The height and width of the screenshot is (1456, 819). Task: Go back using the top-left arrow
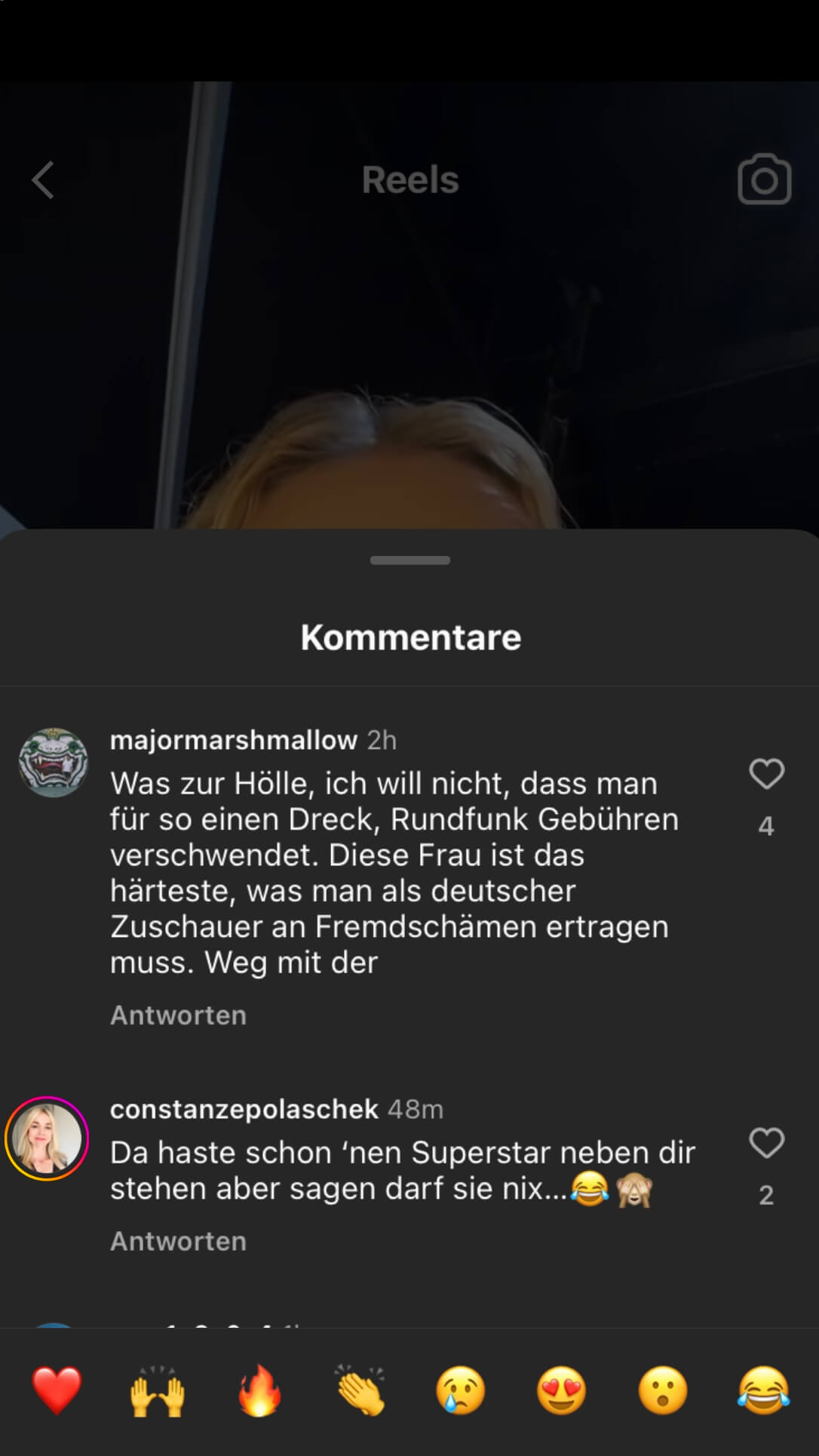pyautogui.click(x=43, y=180)
